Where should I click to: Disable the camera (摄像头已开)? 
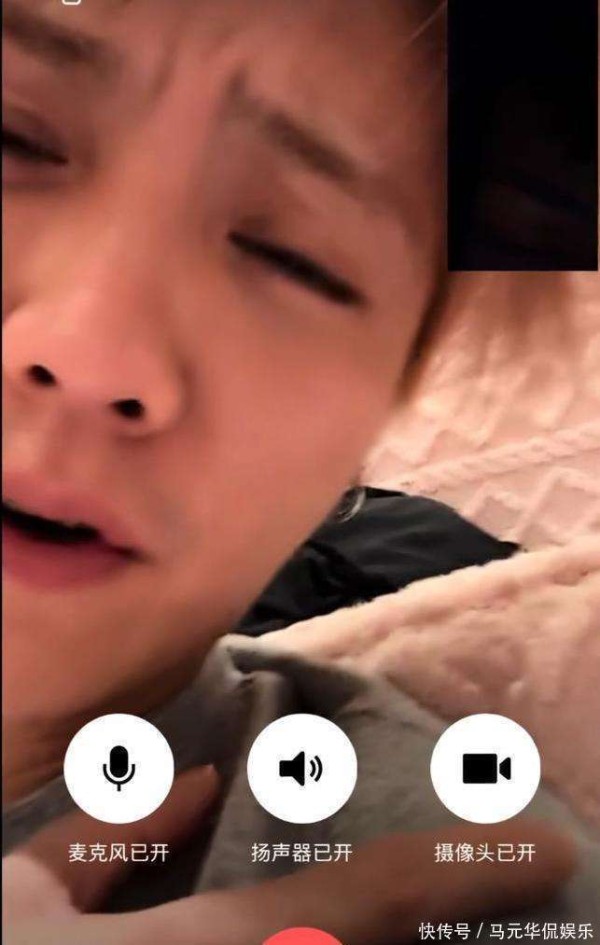coord(485,768)
